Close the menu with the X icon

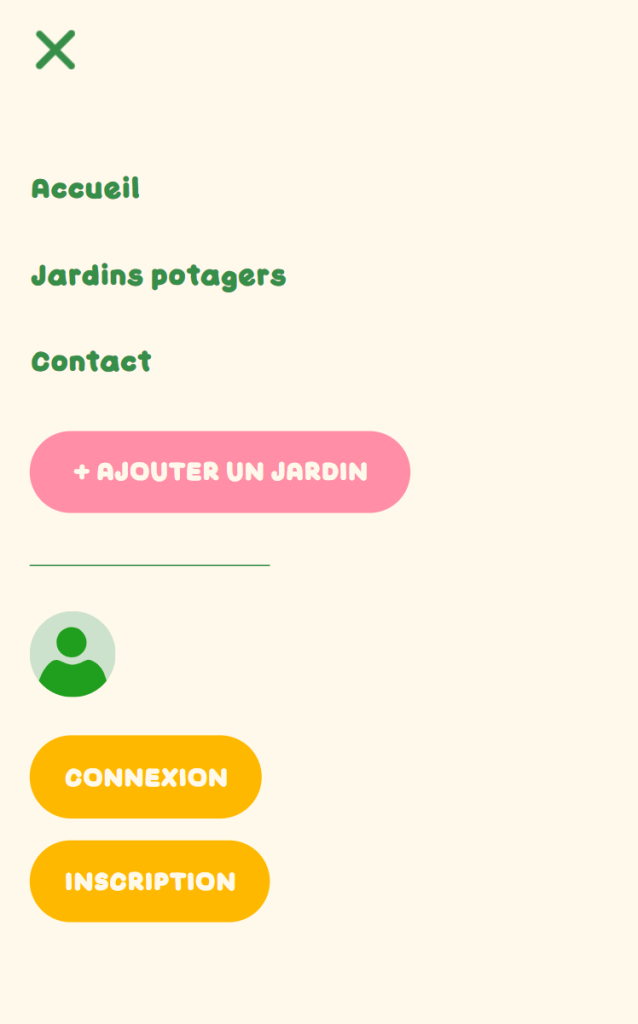click(x=56, y=50)
